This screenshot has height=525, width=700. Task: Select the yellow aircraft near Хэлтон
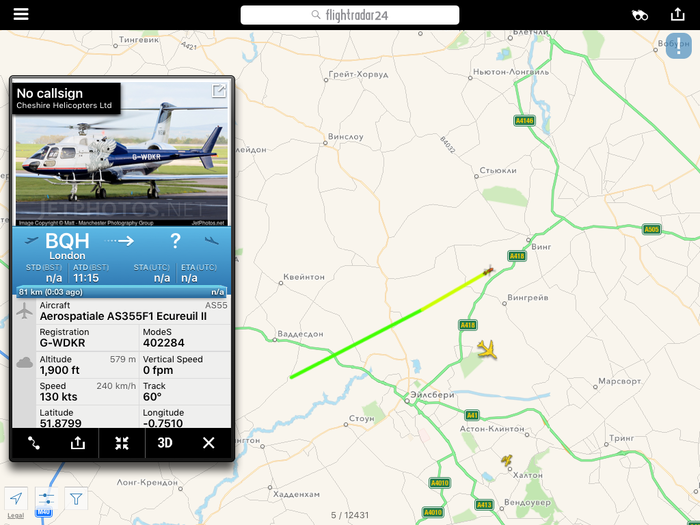point(507,460)
